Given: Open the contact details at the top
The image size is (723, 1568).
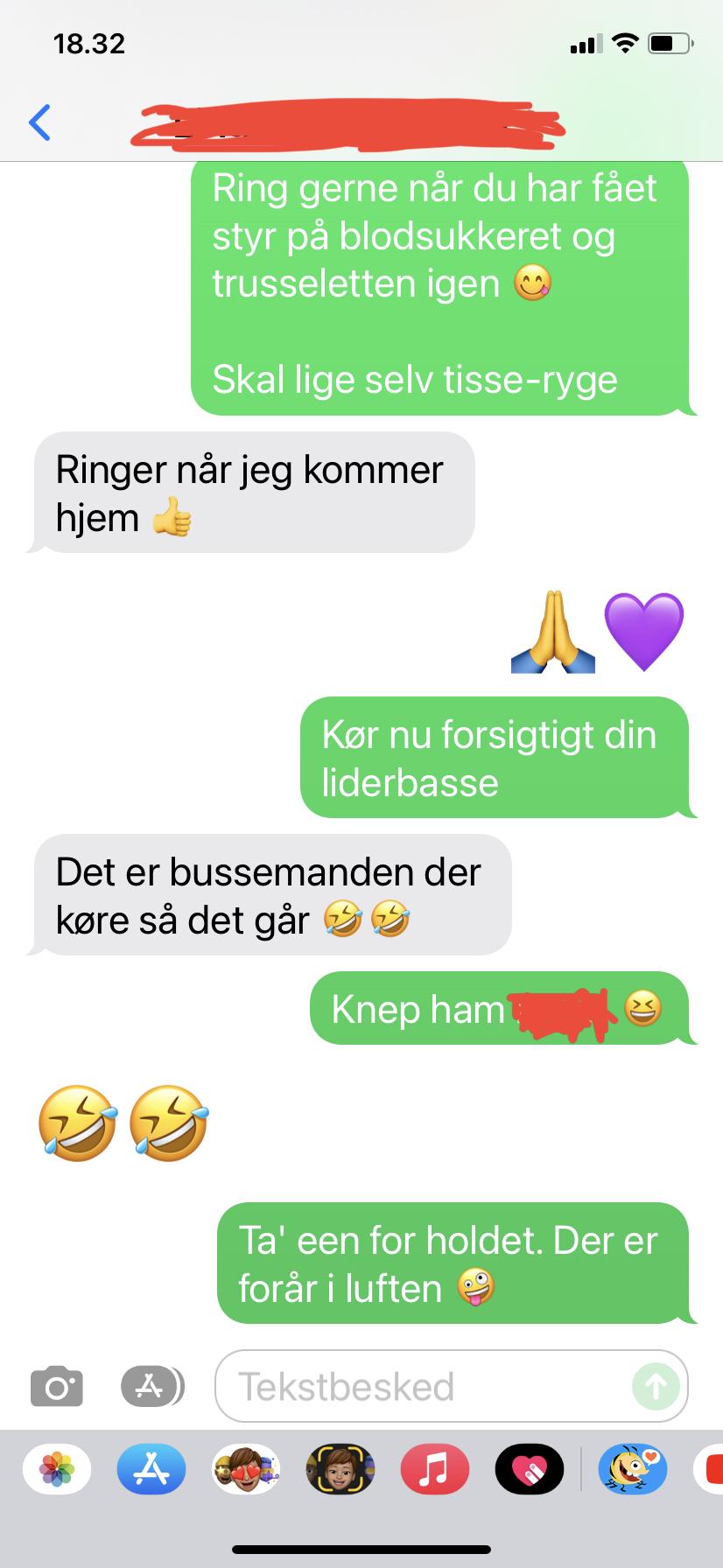Looking at the screenshot, I should (350, 122).
